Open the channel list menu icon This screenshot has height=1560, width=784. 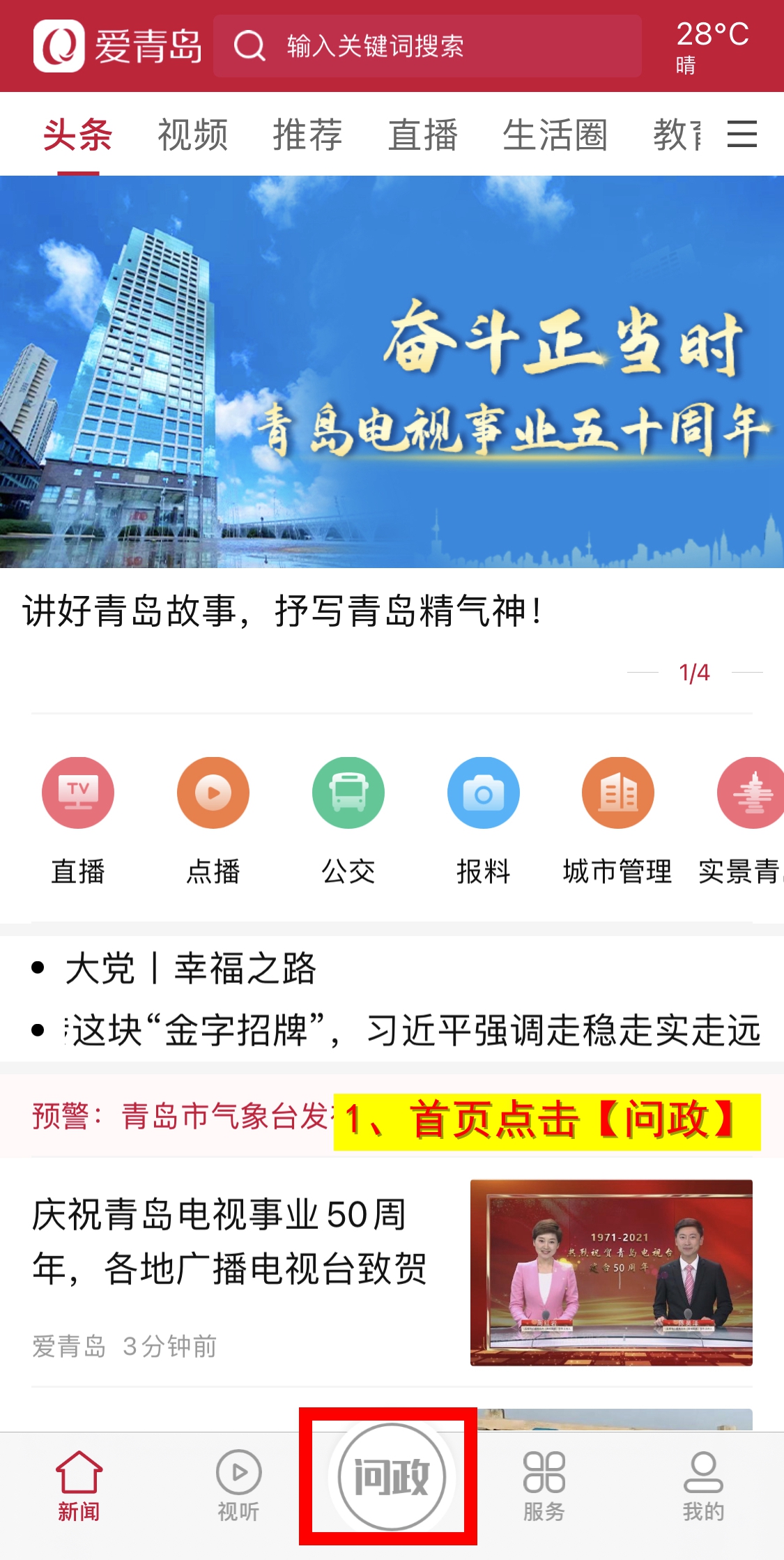(x=741, y=134)
